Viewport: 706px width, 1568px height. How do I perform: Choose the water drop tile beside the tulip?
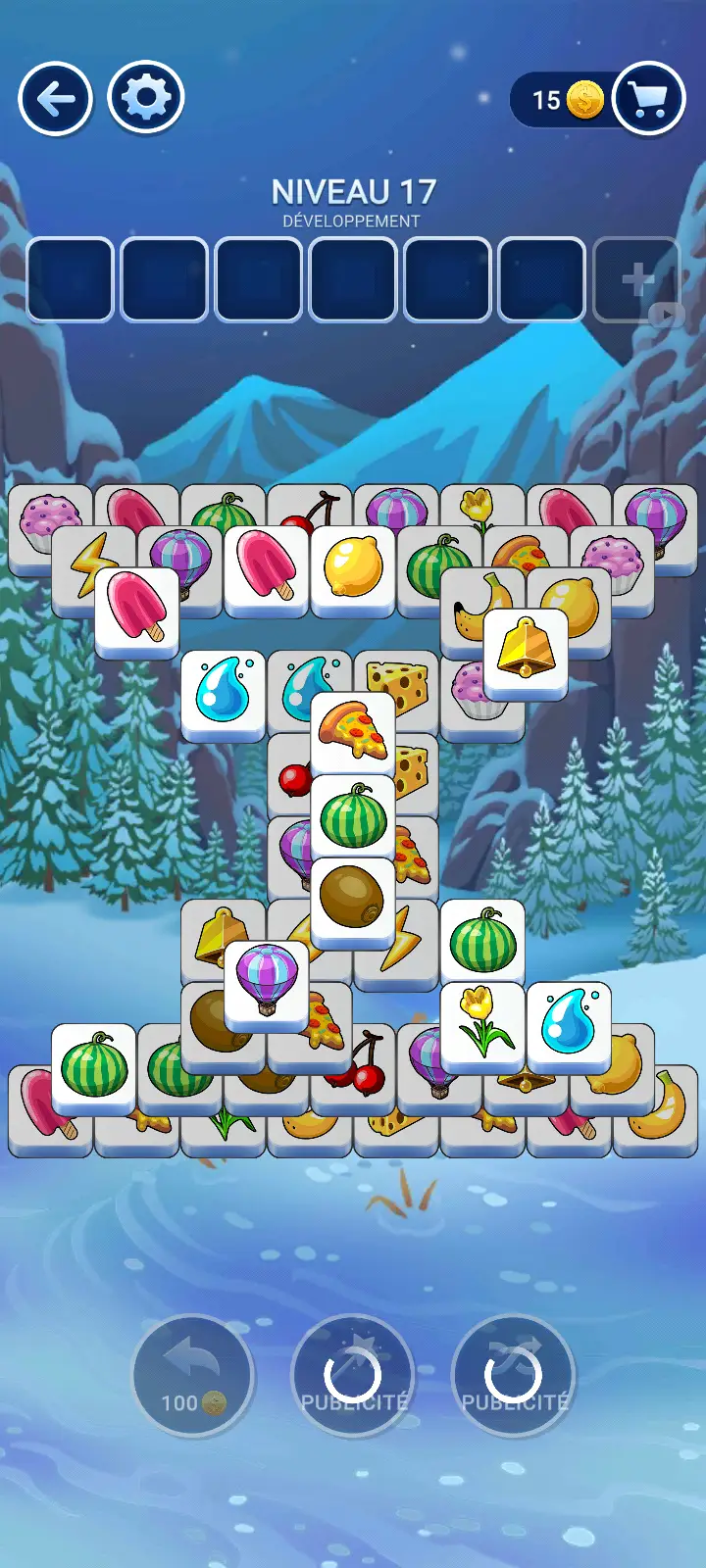coord(569,1024)
